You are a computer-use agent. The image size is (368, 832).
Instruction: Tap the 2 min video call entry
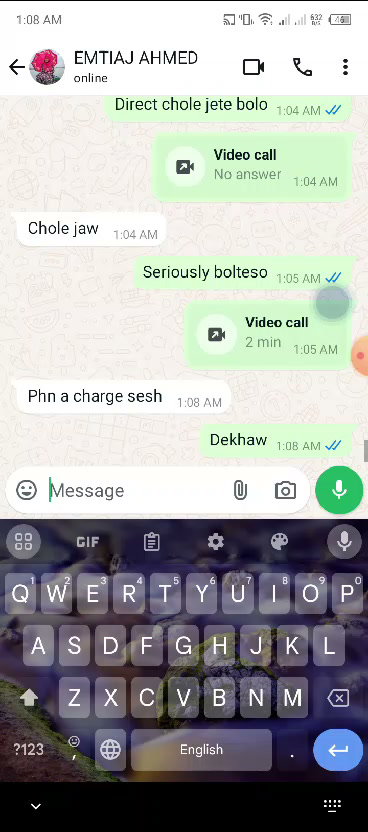click(268, 335)
